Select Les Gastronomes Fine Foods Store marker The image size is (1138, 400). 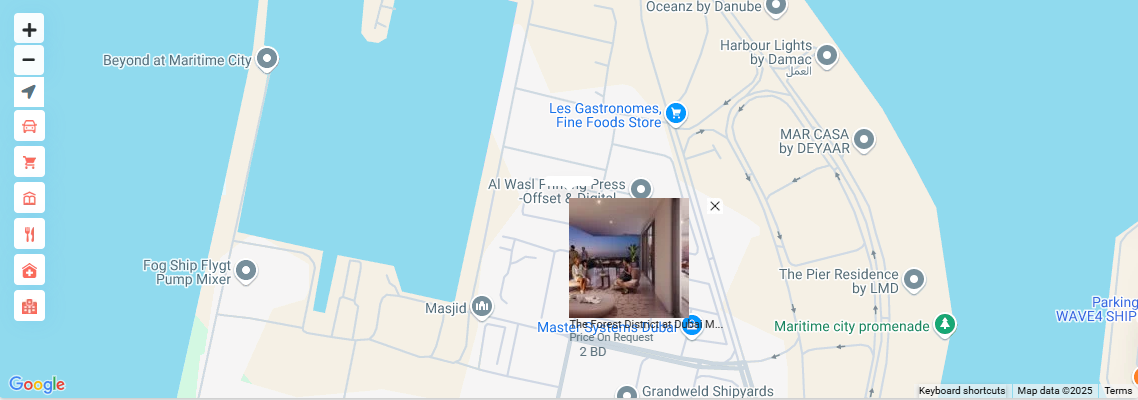pos(676,113)
